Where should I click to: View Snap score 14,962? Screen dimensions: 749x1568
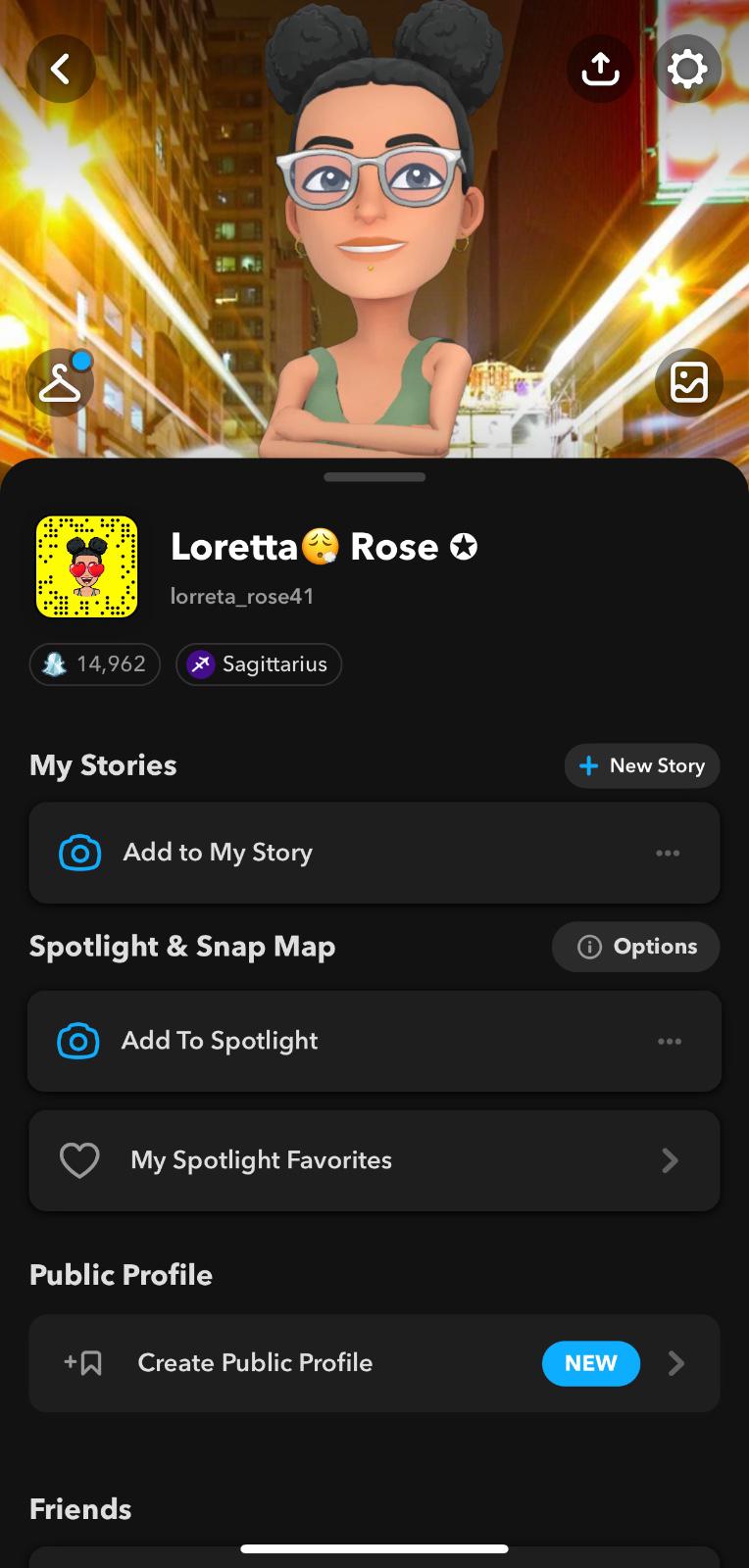click(95, 664)
